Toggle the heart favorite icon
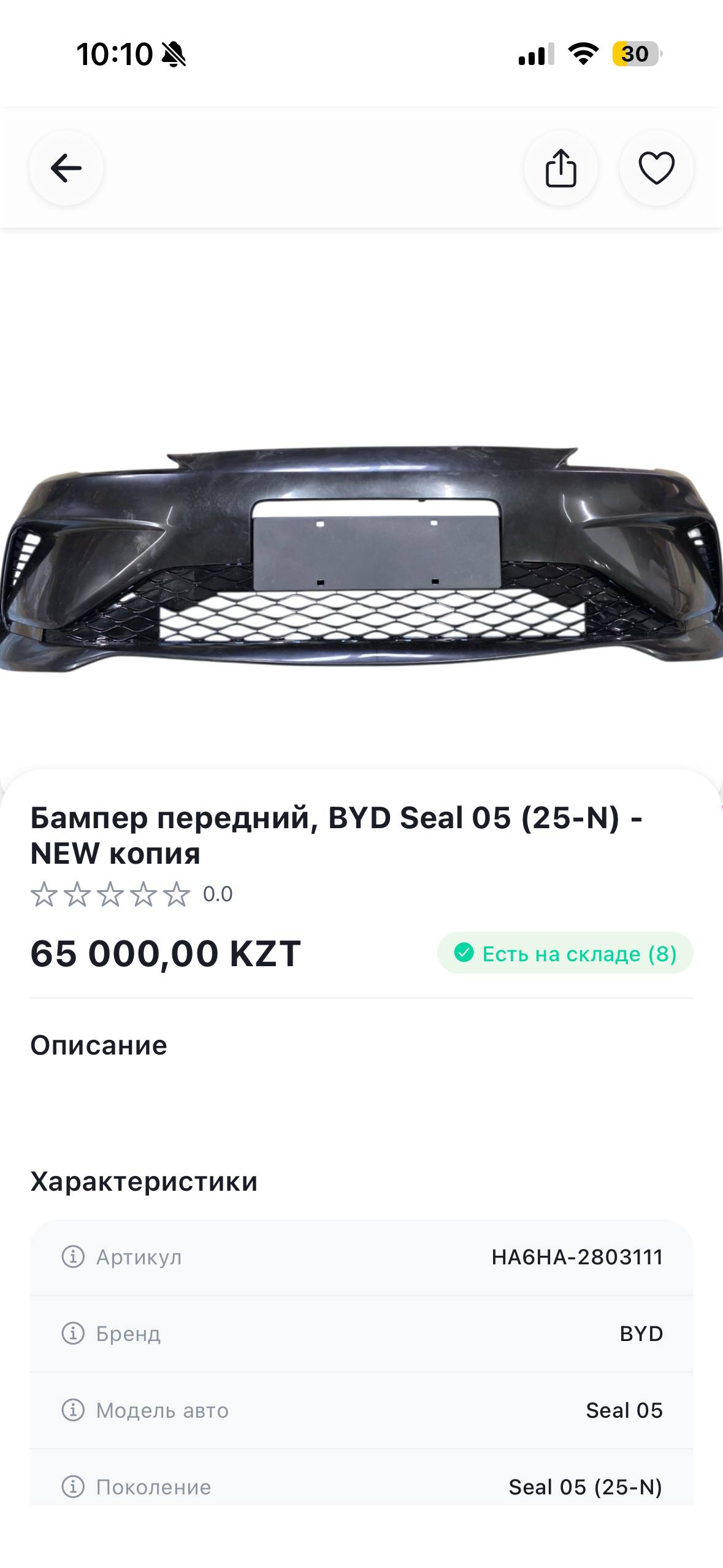The width and height of the screenshot is (723, 1568). click(656, 167)
